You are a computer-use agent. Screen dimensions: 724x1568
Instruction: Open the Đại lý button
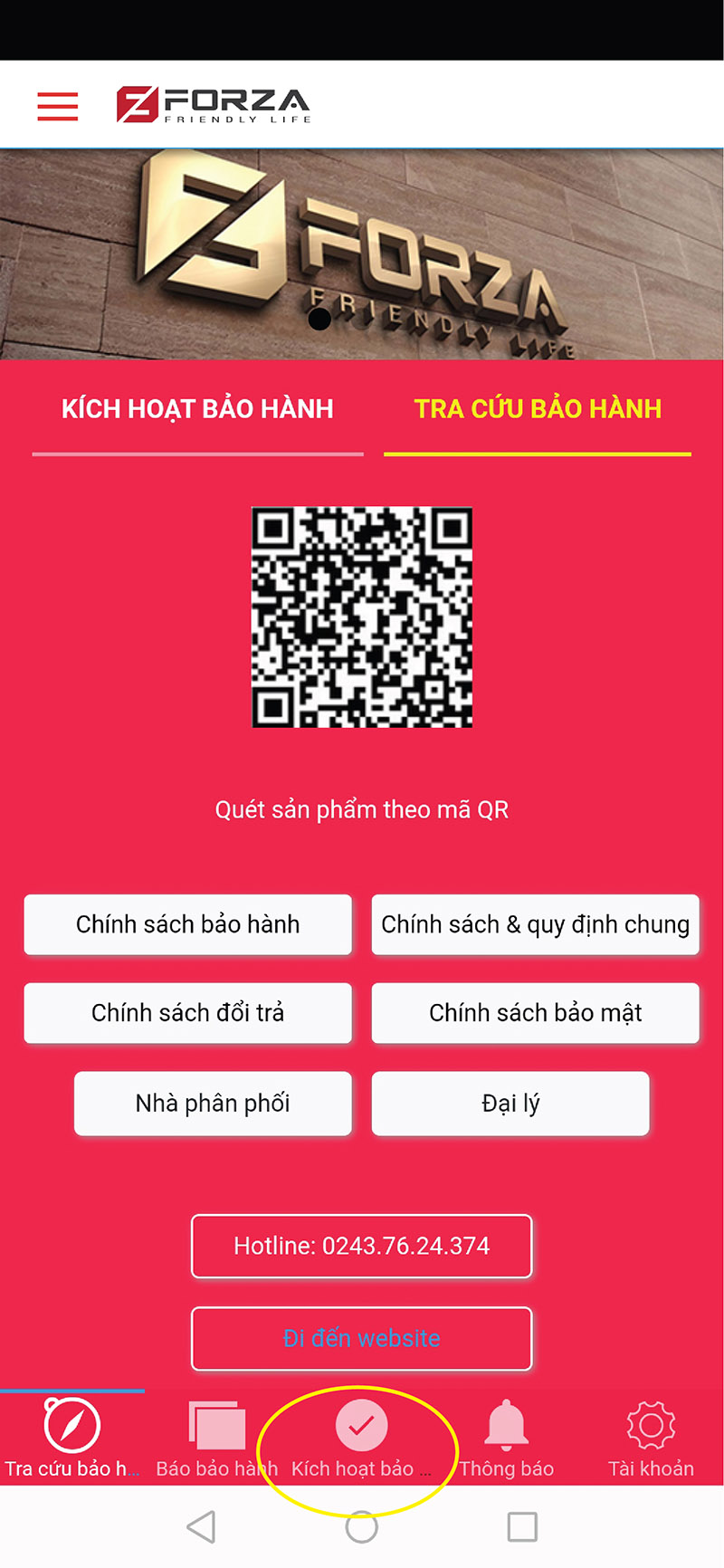pos(510,1104)
